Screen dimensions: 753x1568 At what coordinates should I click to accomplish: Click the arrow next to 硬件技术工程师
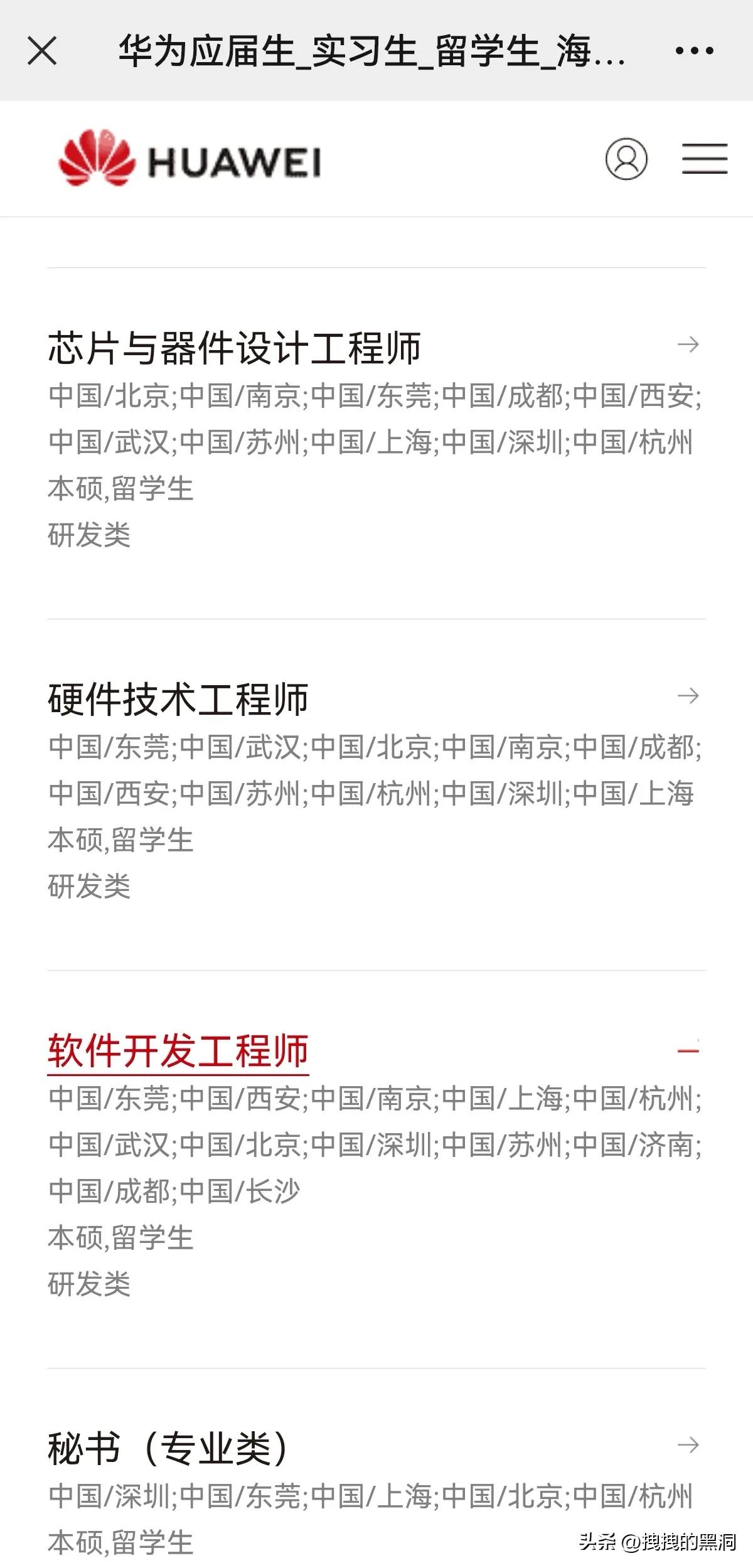pyautogui.click(x=688, y=695)
